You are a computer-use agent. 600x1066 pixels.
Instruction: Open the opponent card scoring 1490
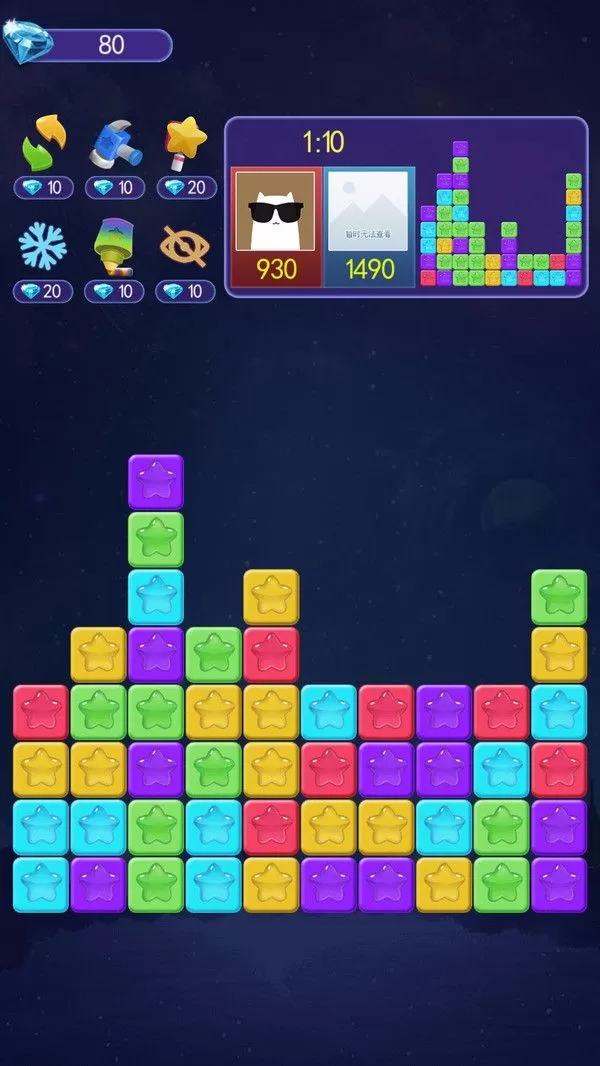click(369, 227)
